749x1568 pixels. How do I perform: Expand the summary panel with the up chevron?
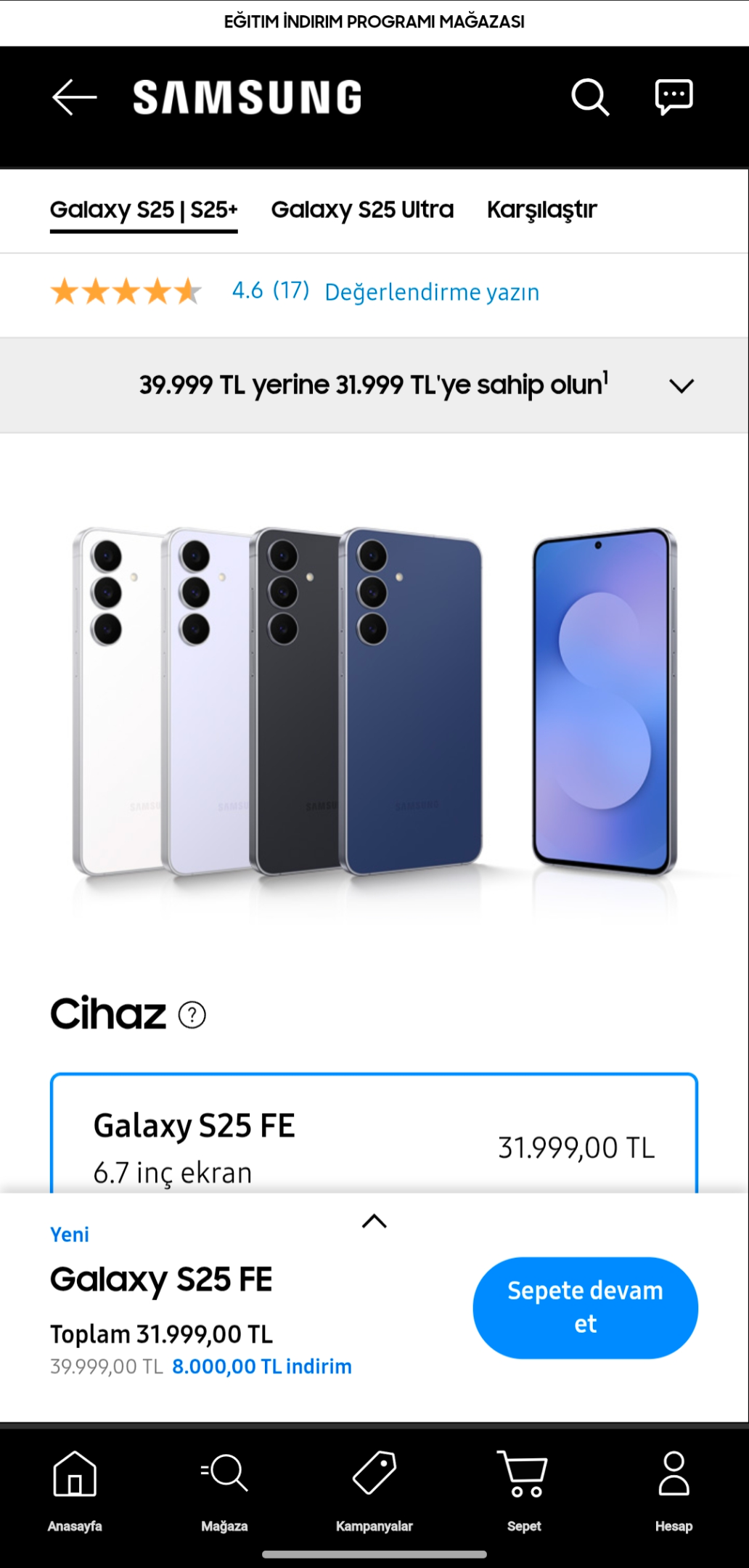coord(374,1221)
